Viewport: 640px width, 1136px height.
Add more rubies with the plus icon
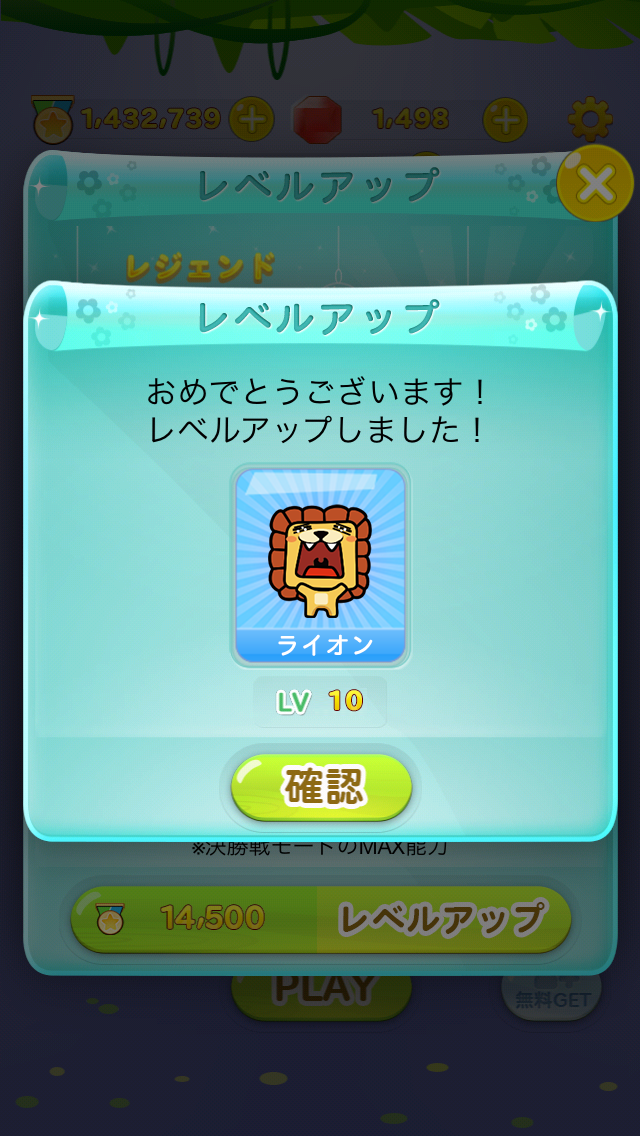click(x=505, y=118)
